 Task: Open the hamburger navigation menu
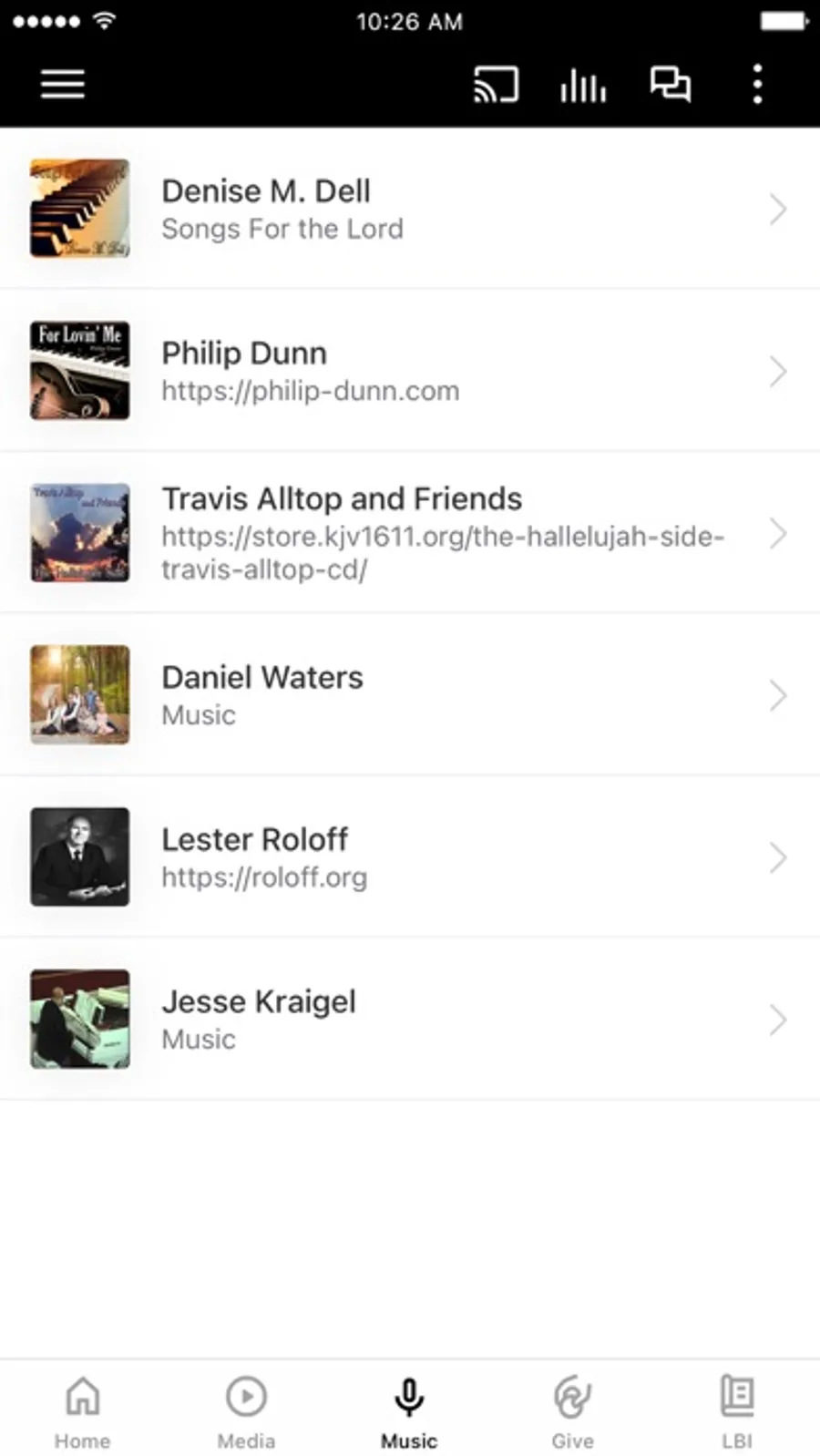coord(62,84)
